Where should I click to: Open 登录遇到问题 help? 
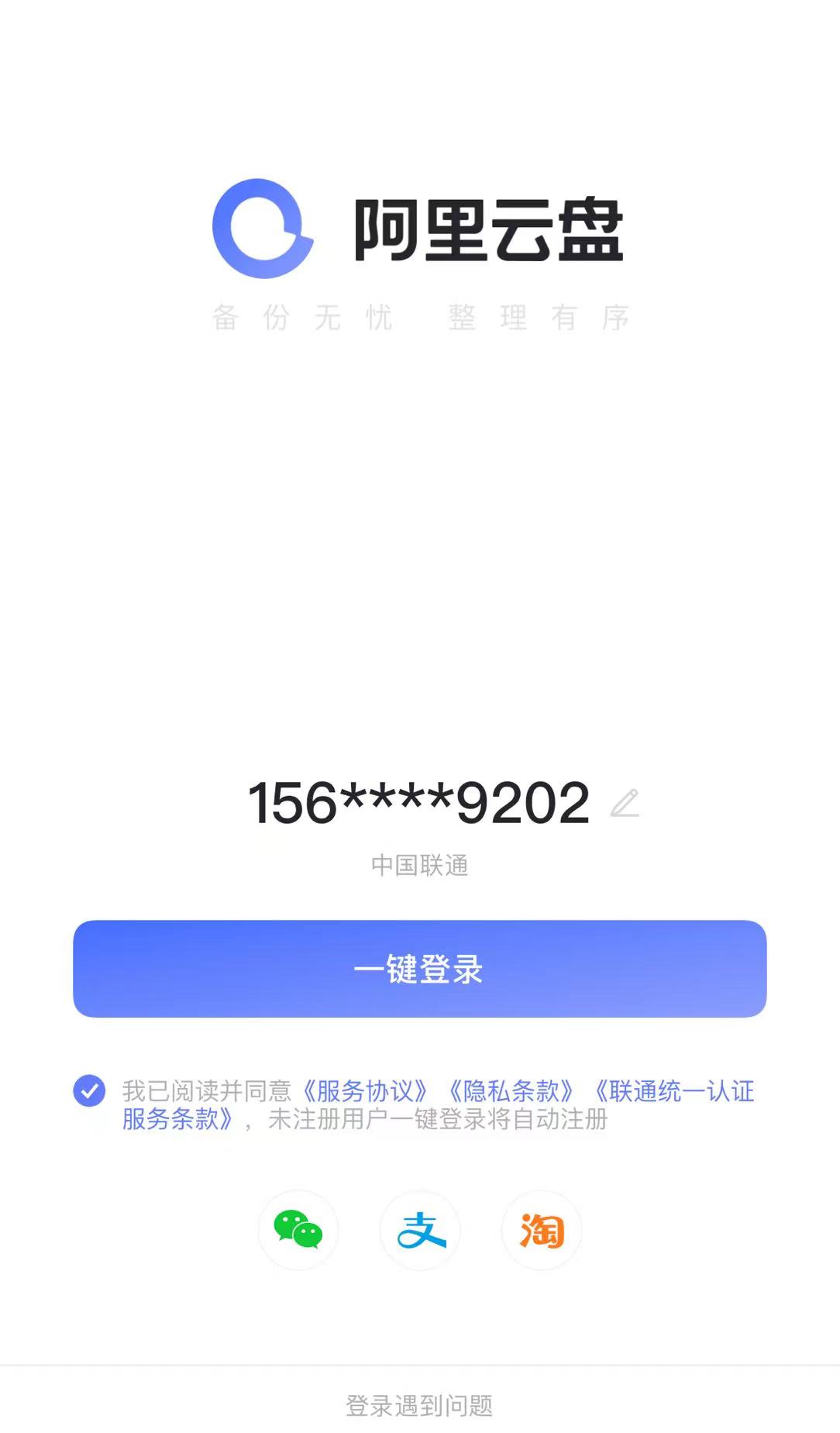(419, 1405)
